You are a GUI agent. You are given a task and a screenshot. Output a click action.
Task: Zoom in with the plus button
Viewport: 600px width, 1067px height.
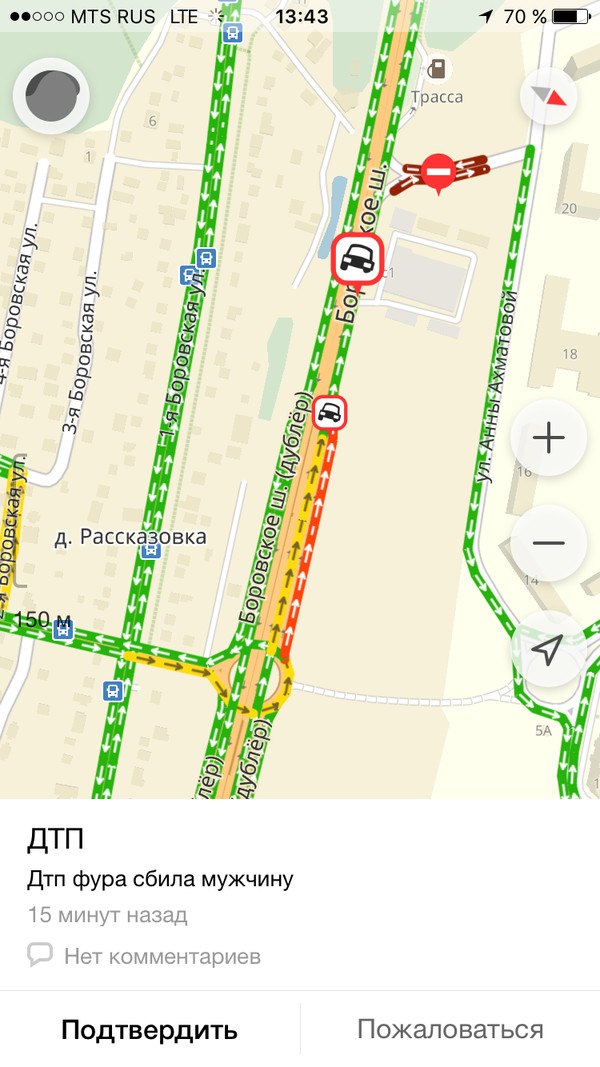pos(549,438)
